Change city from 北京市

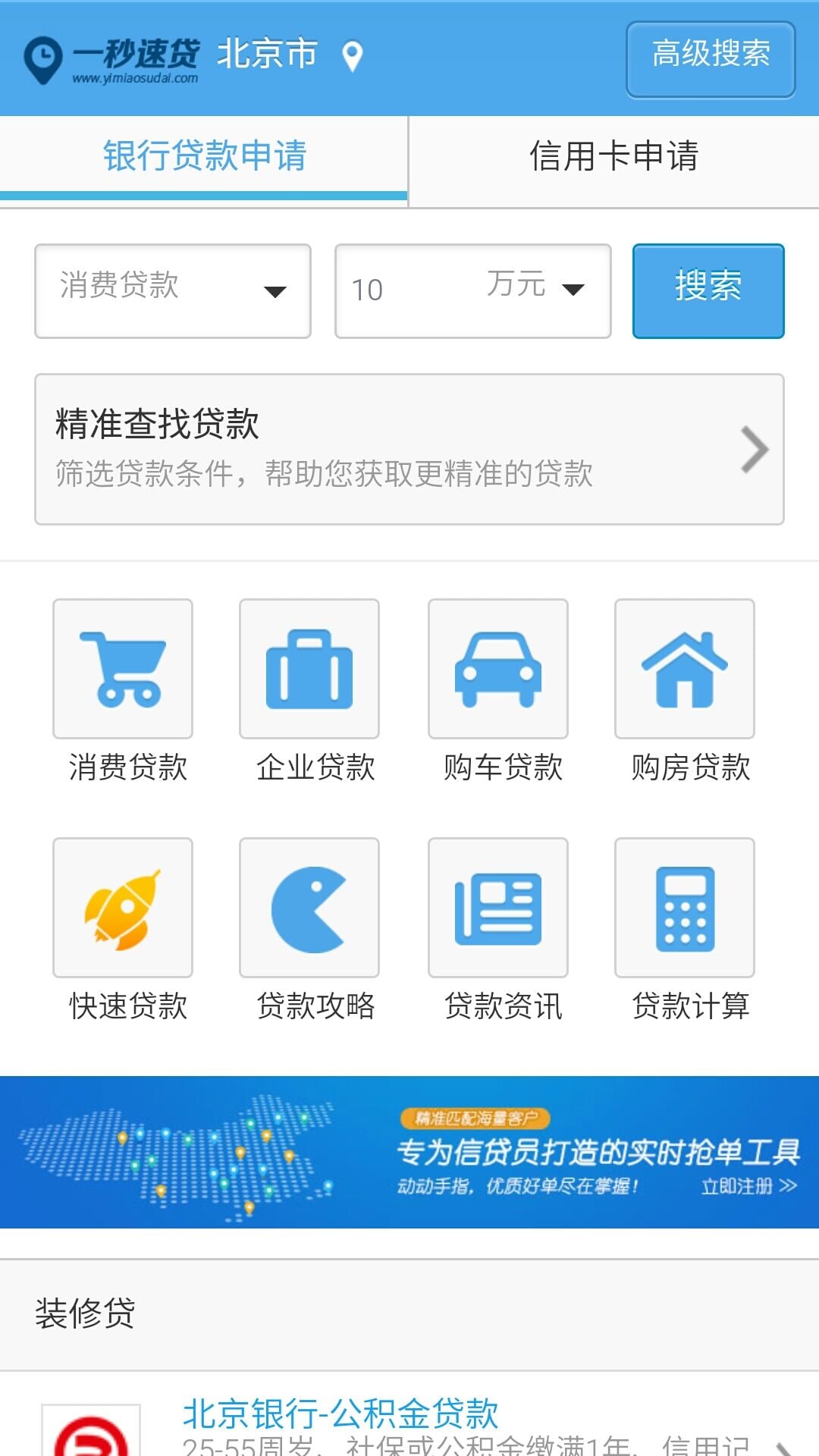tap(288, 55)
